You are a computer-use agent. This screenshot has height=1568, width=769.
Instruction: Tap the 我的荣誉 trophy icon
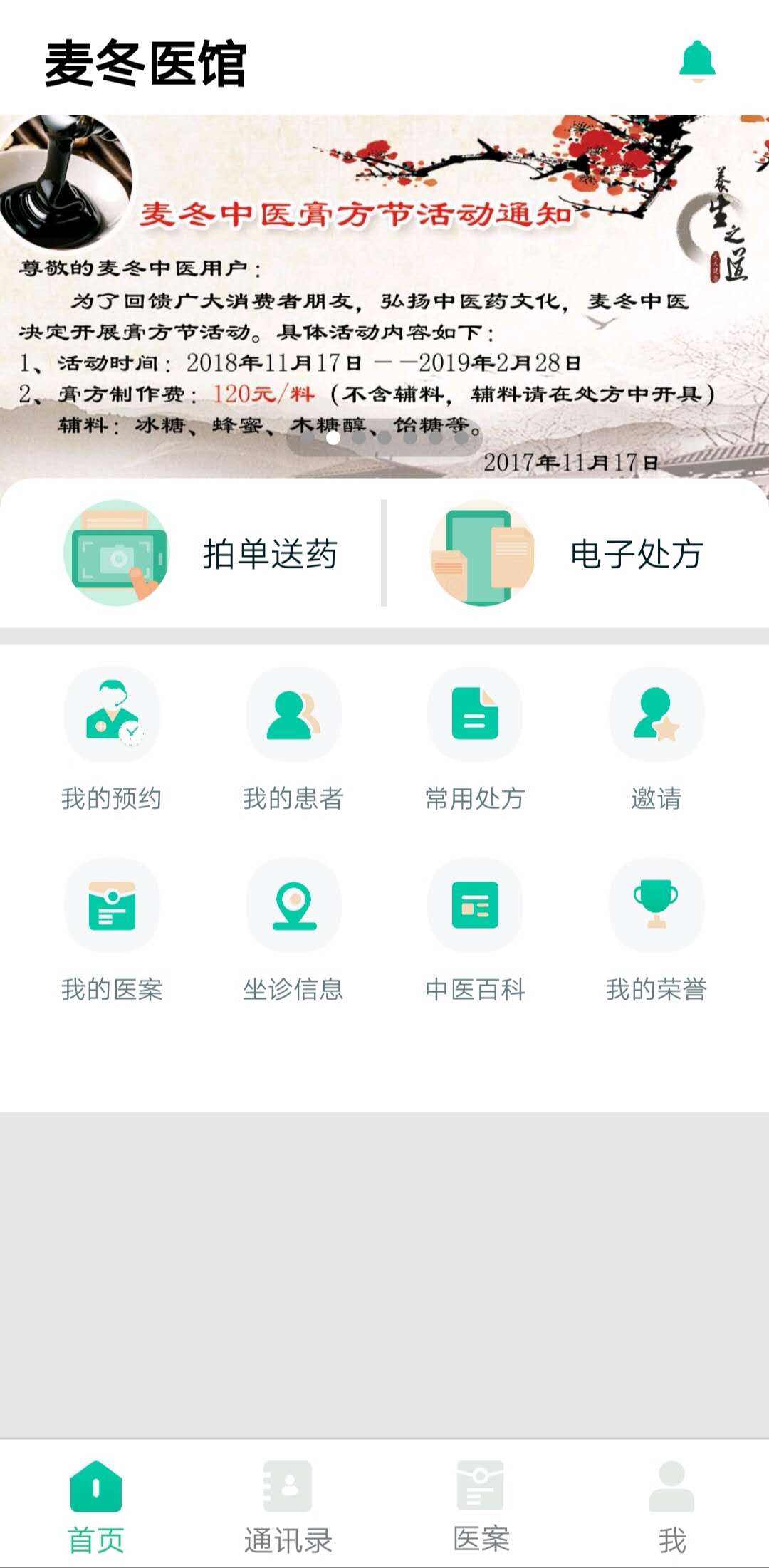(x=656, y=904)
